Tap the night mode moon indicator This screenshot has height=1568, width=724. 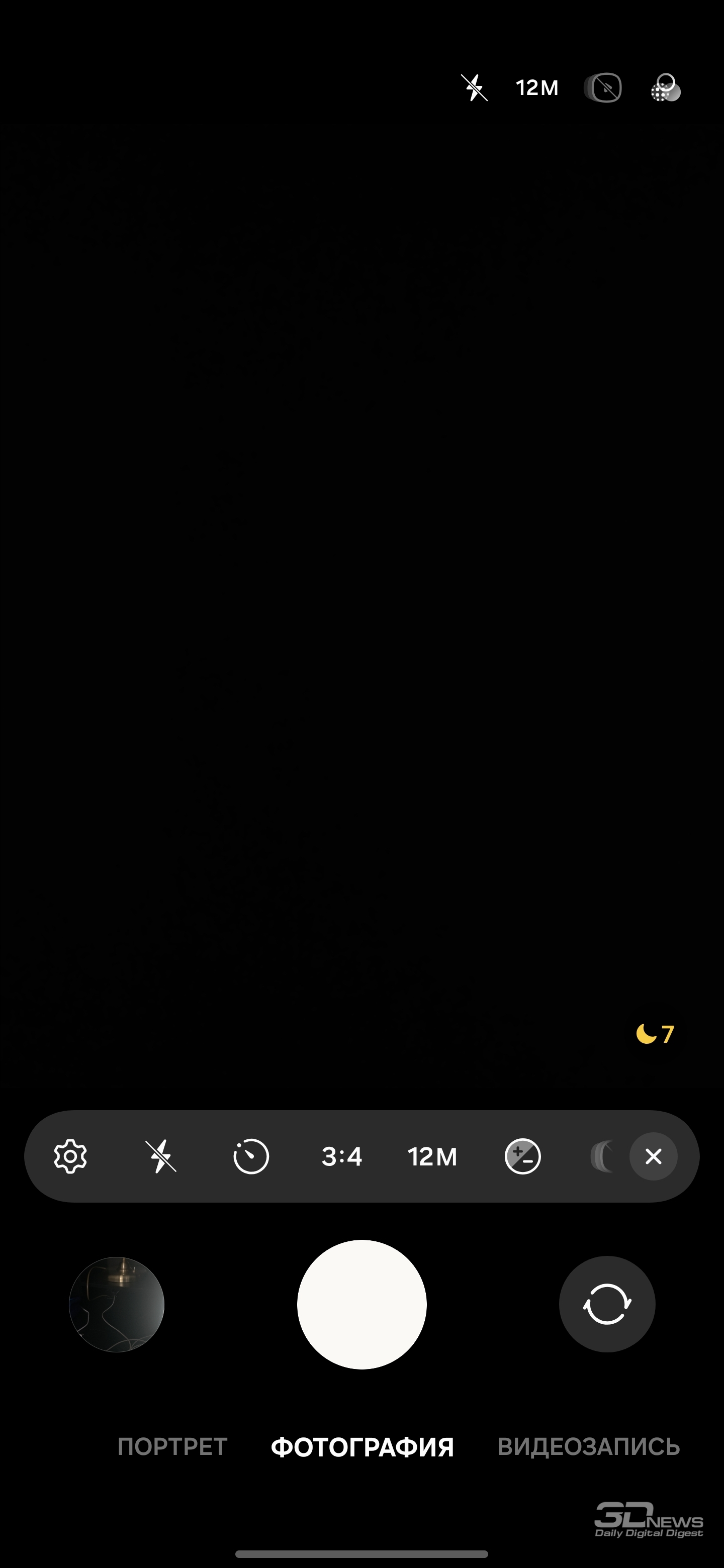click(655, 1034)
